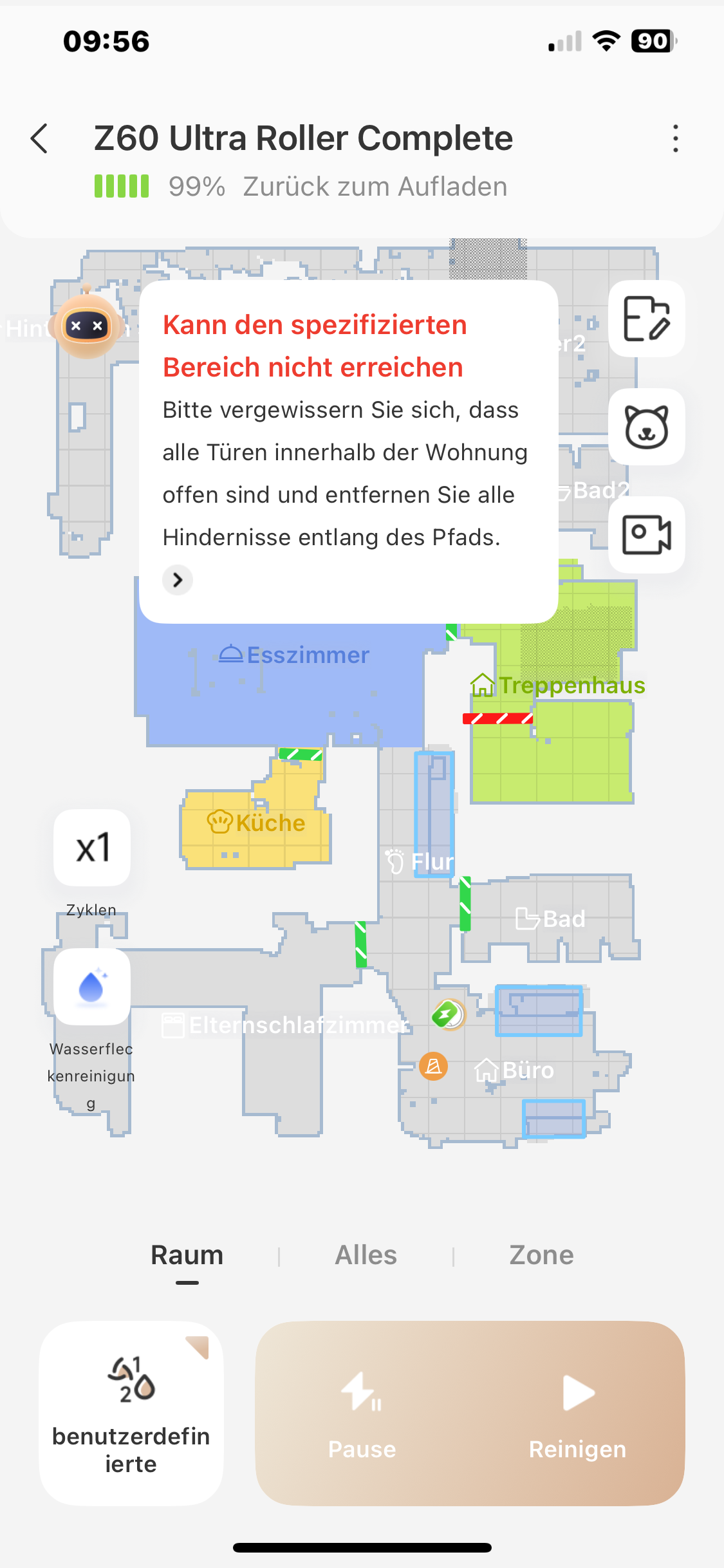
Task: Select the Treppenhaus room on the map
Action: [x=557, y=686]
